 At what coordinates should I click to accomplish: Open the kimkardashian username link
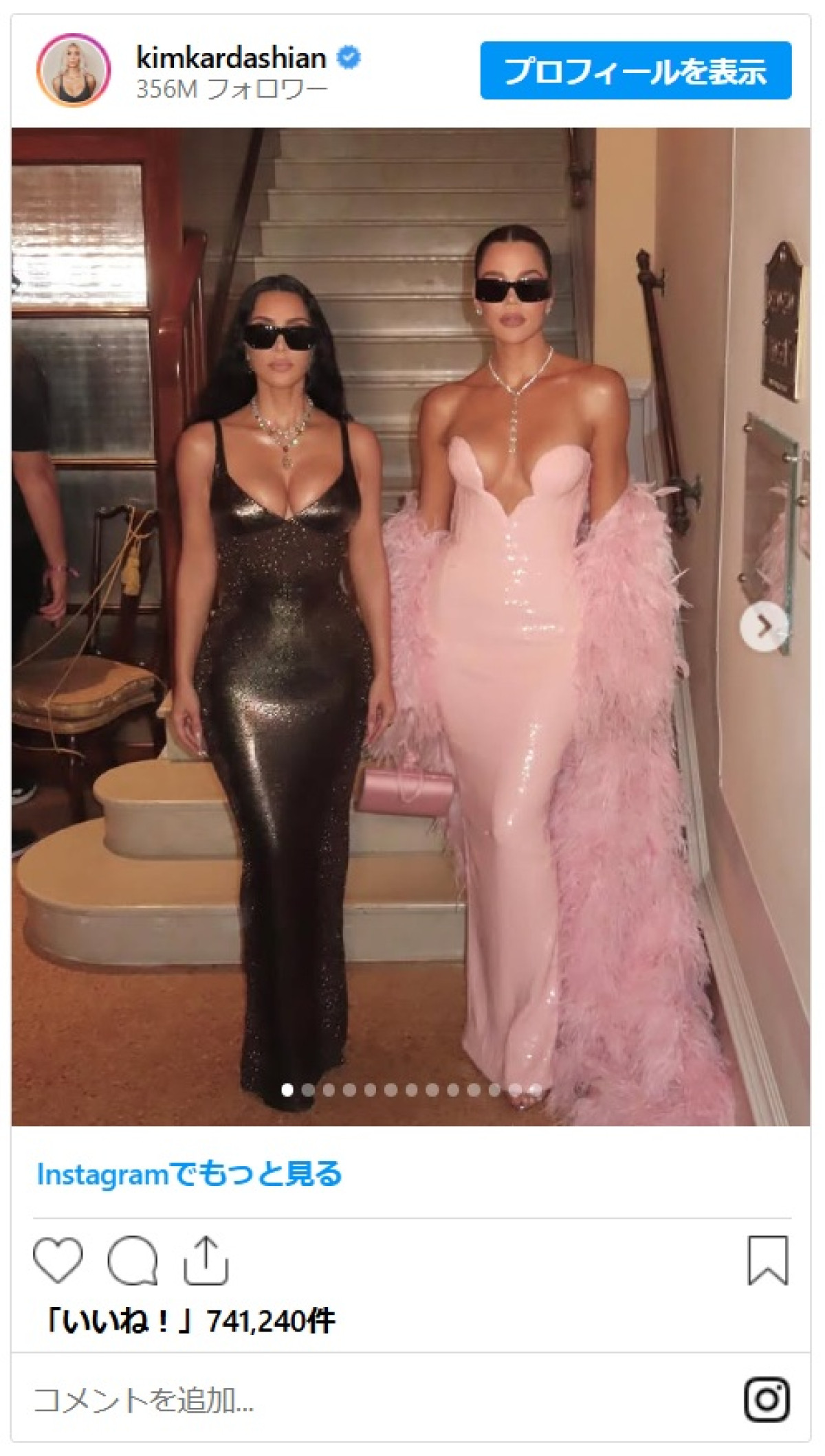[231, 58]
